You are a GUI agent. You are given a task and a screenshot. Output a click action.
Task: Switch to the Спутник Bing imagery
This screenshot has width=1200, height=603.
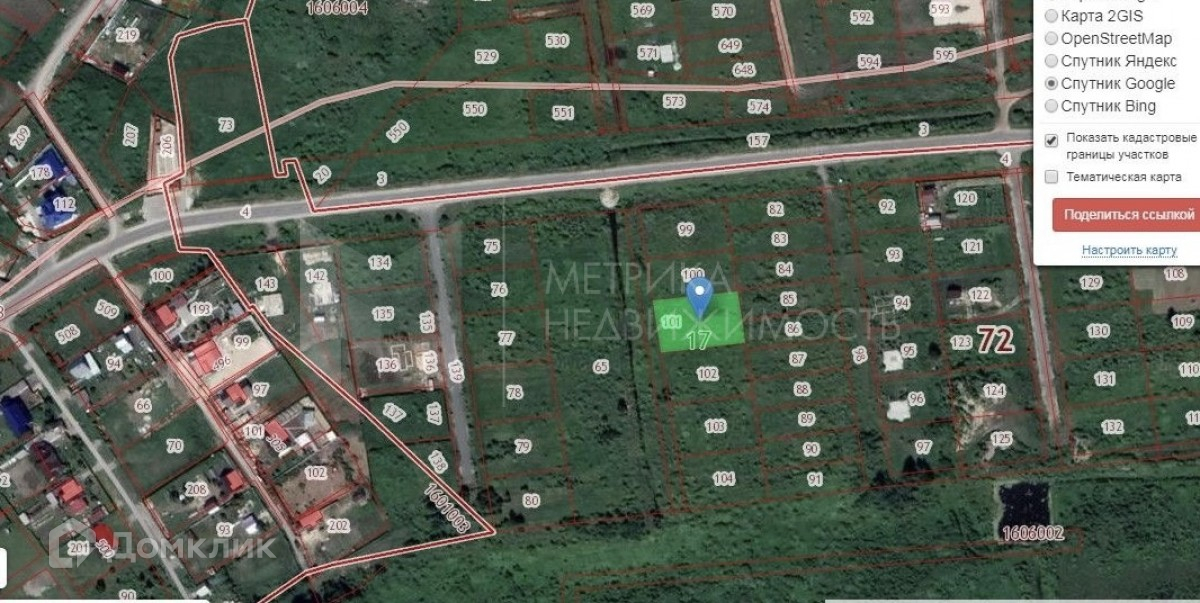point(1051,106)
